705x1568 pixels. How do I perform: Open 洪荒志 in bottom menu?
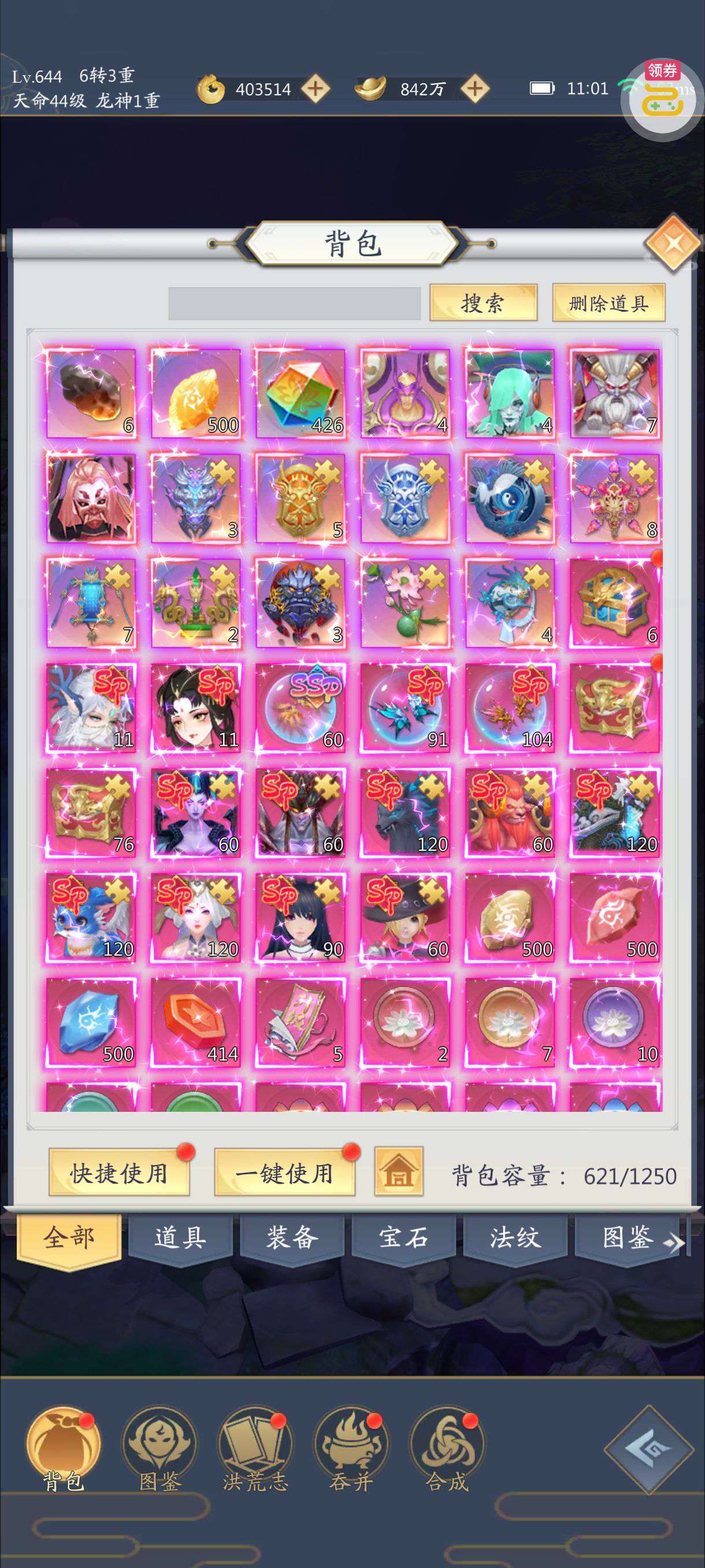pyautogui.click(x=255, y=1448)
